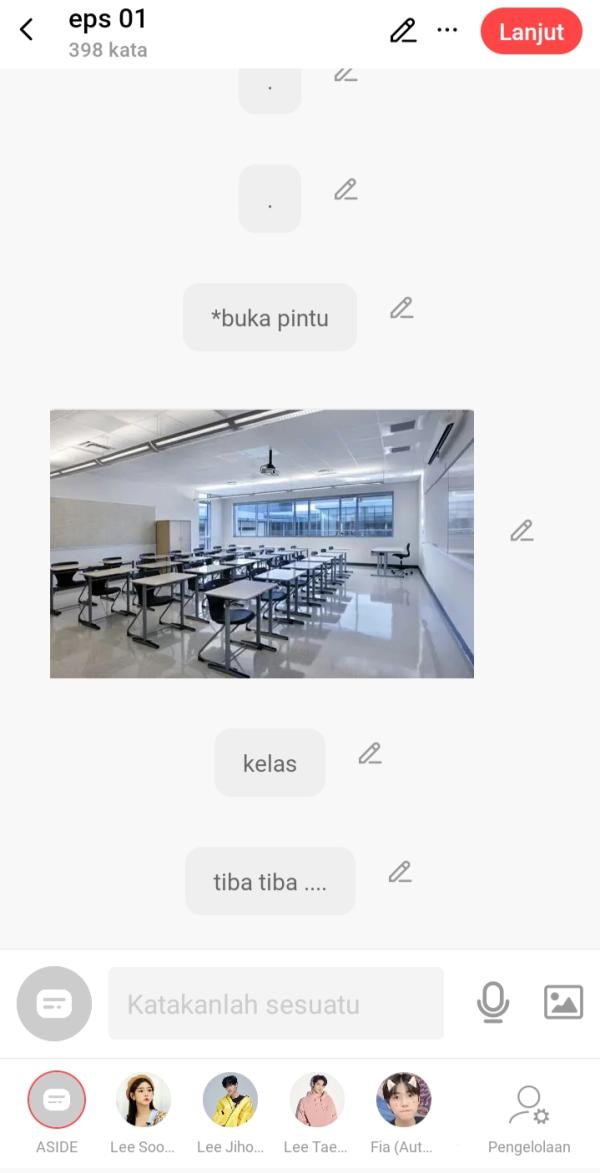The height and width of the screenshot is (1173, 600).
Task: Edit the classroom image message
Action: point(521,531)
